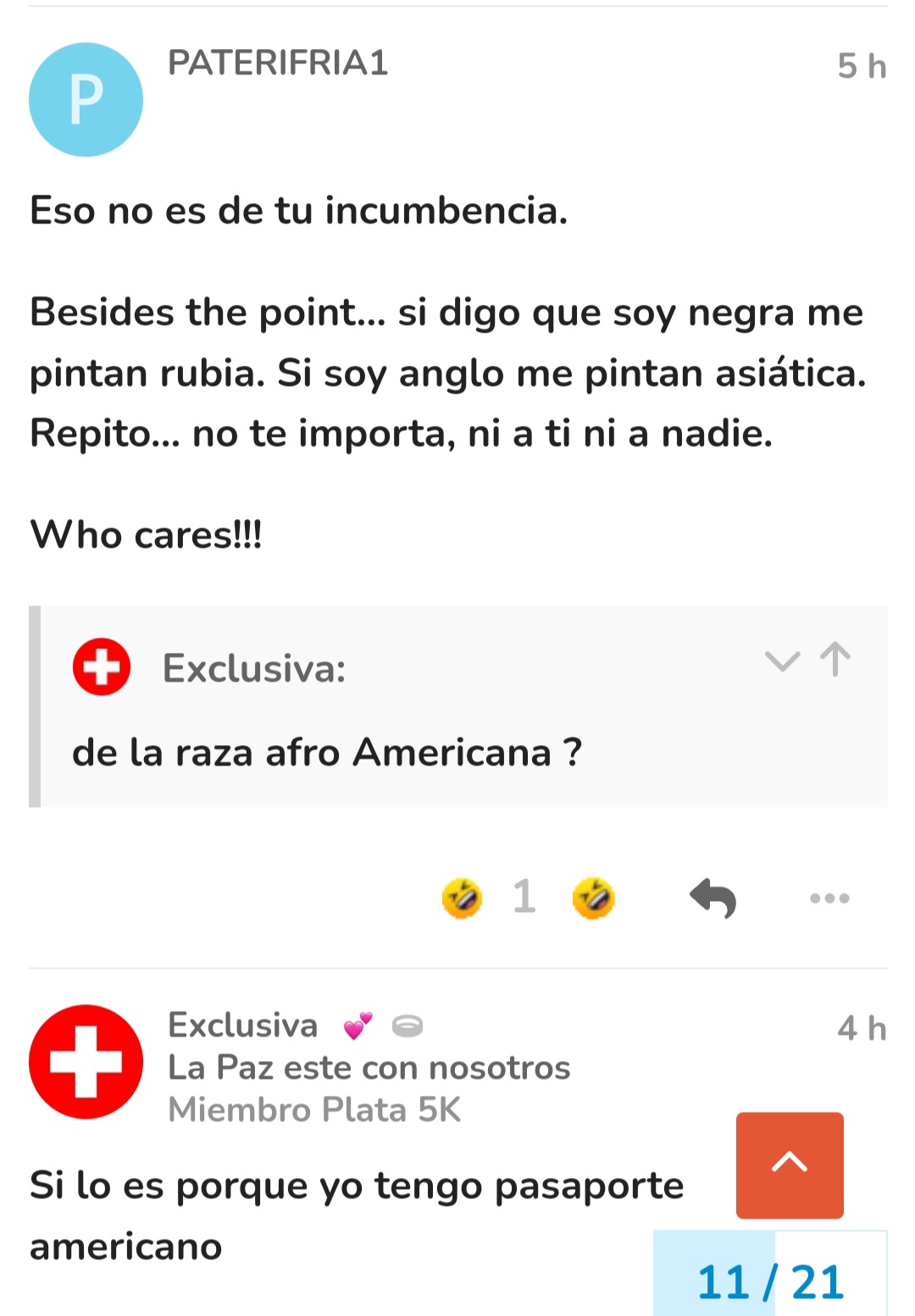The image size is (915, 1316).
Task: Open the Exclusiva username link
Action: pos(243,1026)
